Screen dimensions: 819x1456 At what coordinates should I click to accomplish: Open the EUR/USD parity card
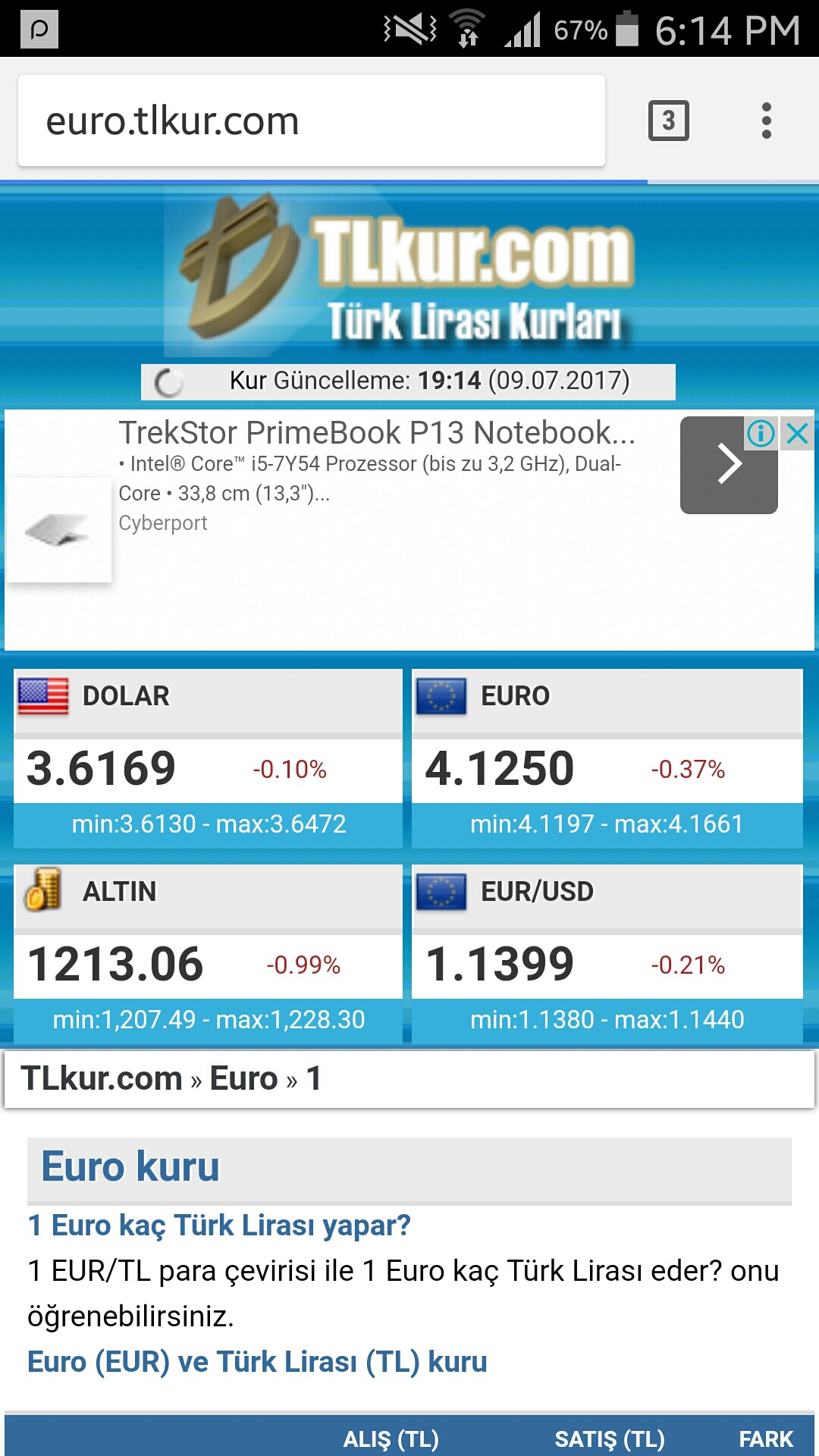click(607, 953)
